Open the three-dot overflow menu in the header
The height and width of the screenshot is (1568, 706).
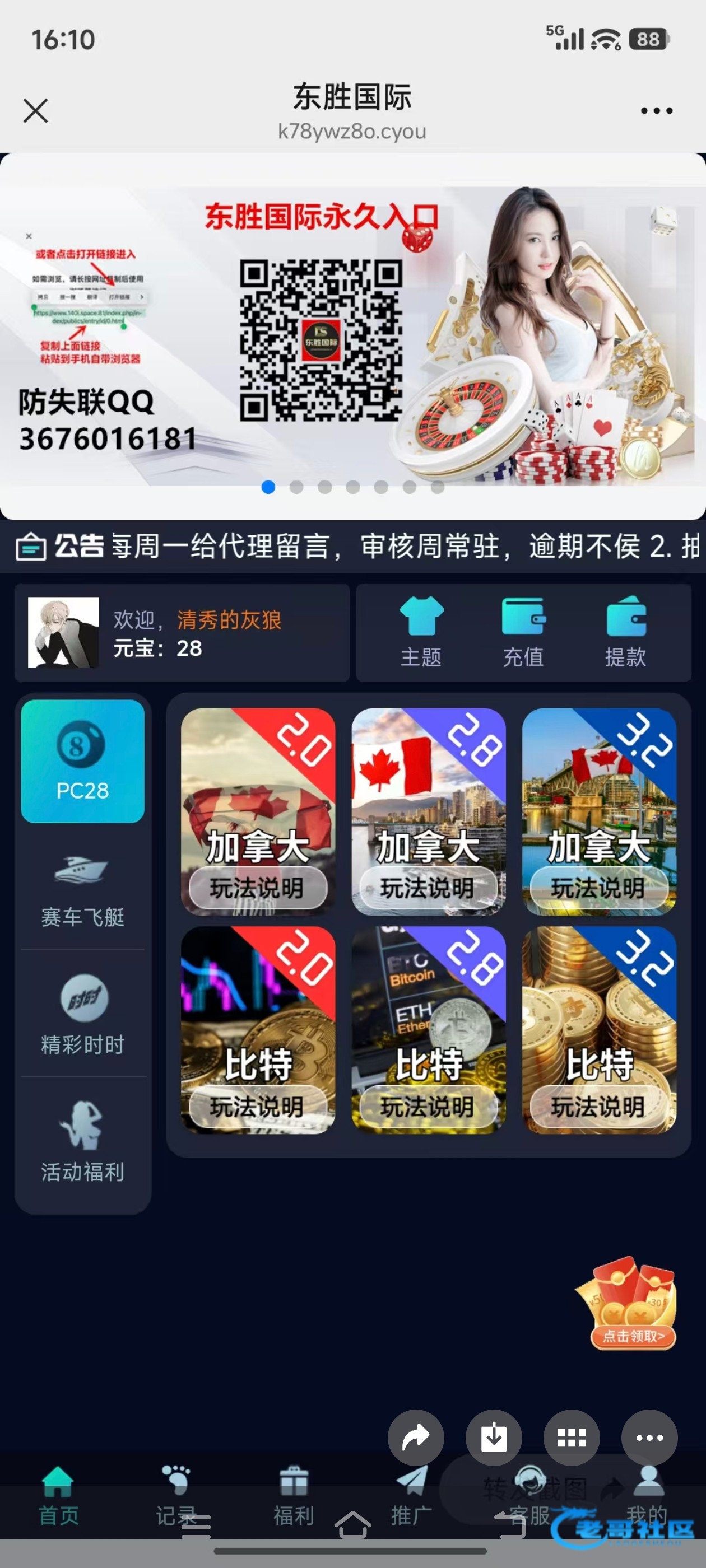656,111
